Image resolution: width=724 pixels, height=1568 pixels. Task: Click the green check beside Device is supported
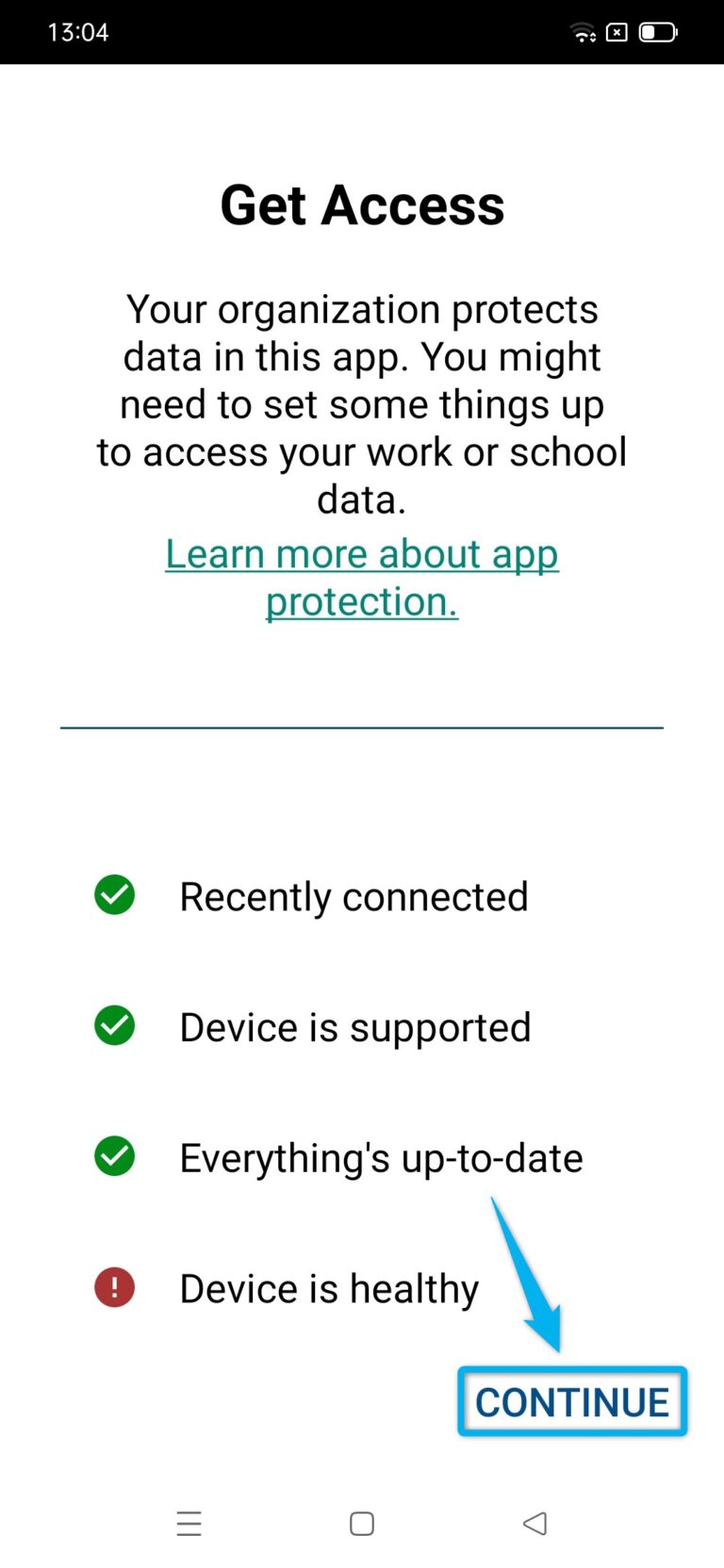114,1025
